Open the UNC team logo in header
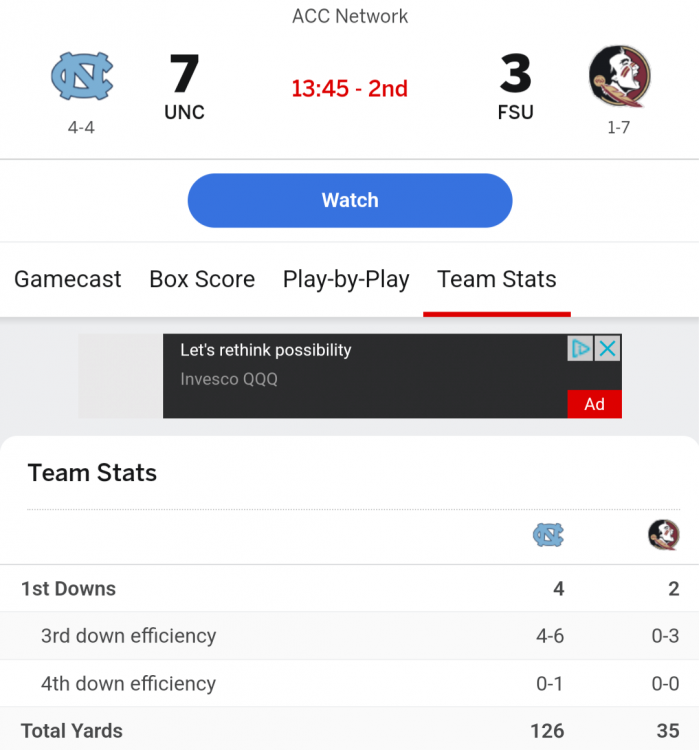Image resolution: width=699 pixels, height=750 pixels. [x=82, y=78]
